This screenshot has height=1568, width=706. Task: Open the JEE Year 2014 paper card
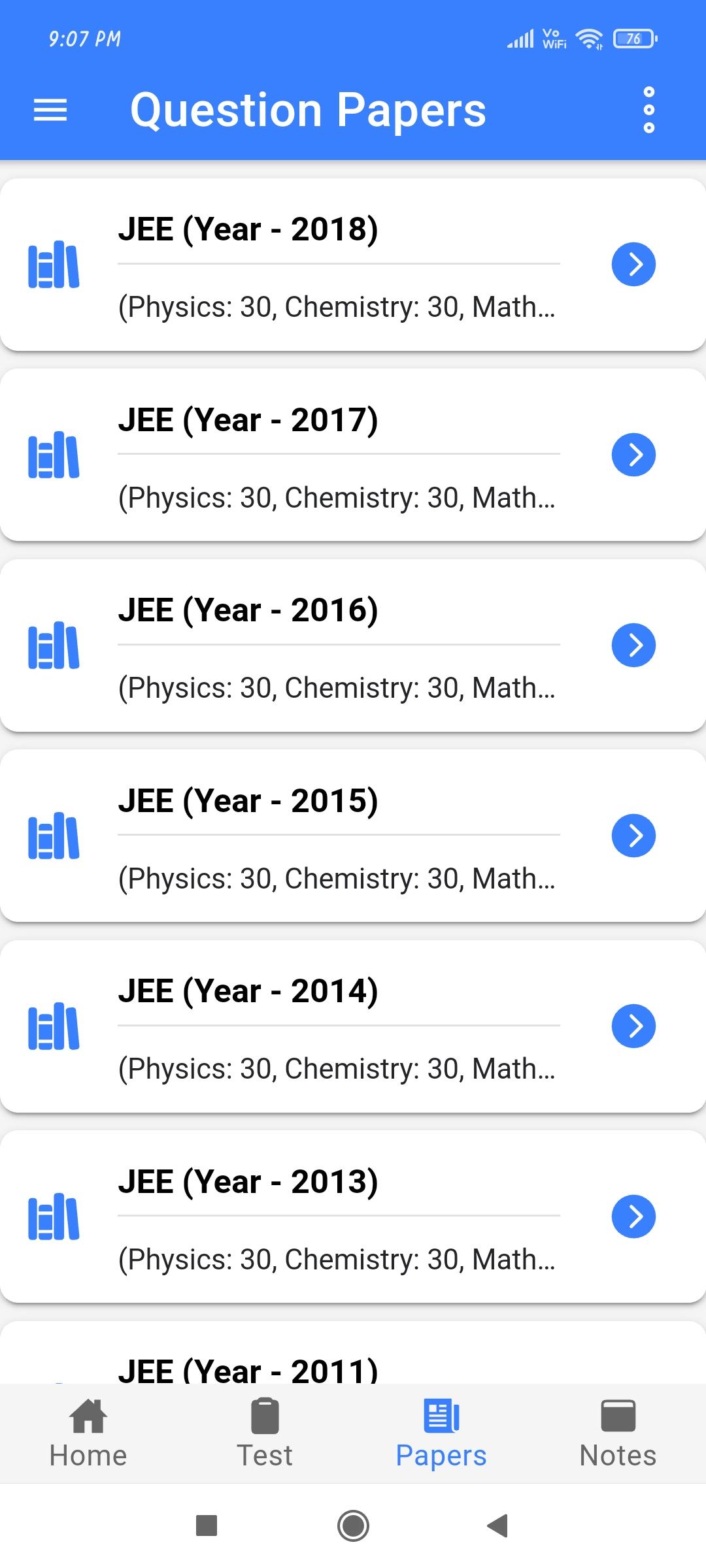point(353,1026)
